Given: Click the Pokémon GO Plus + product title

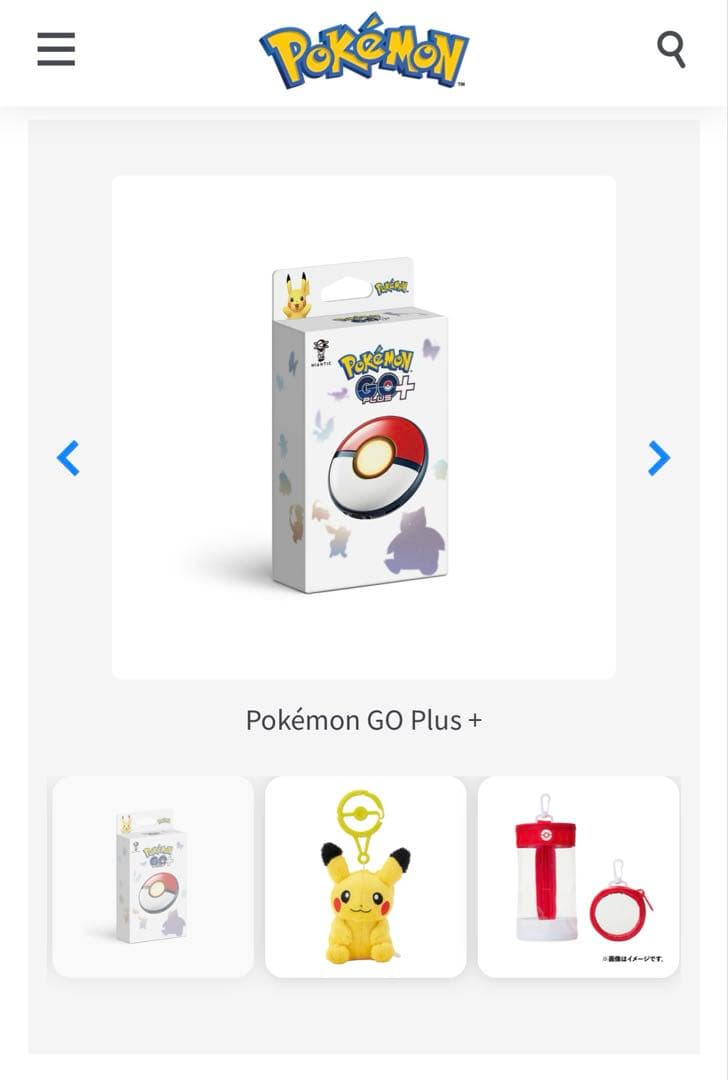Looking at the screenshot, I should point(364,719).
